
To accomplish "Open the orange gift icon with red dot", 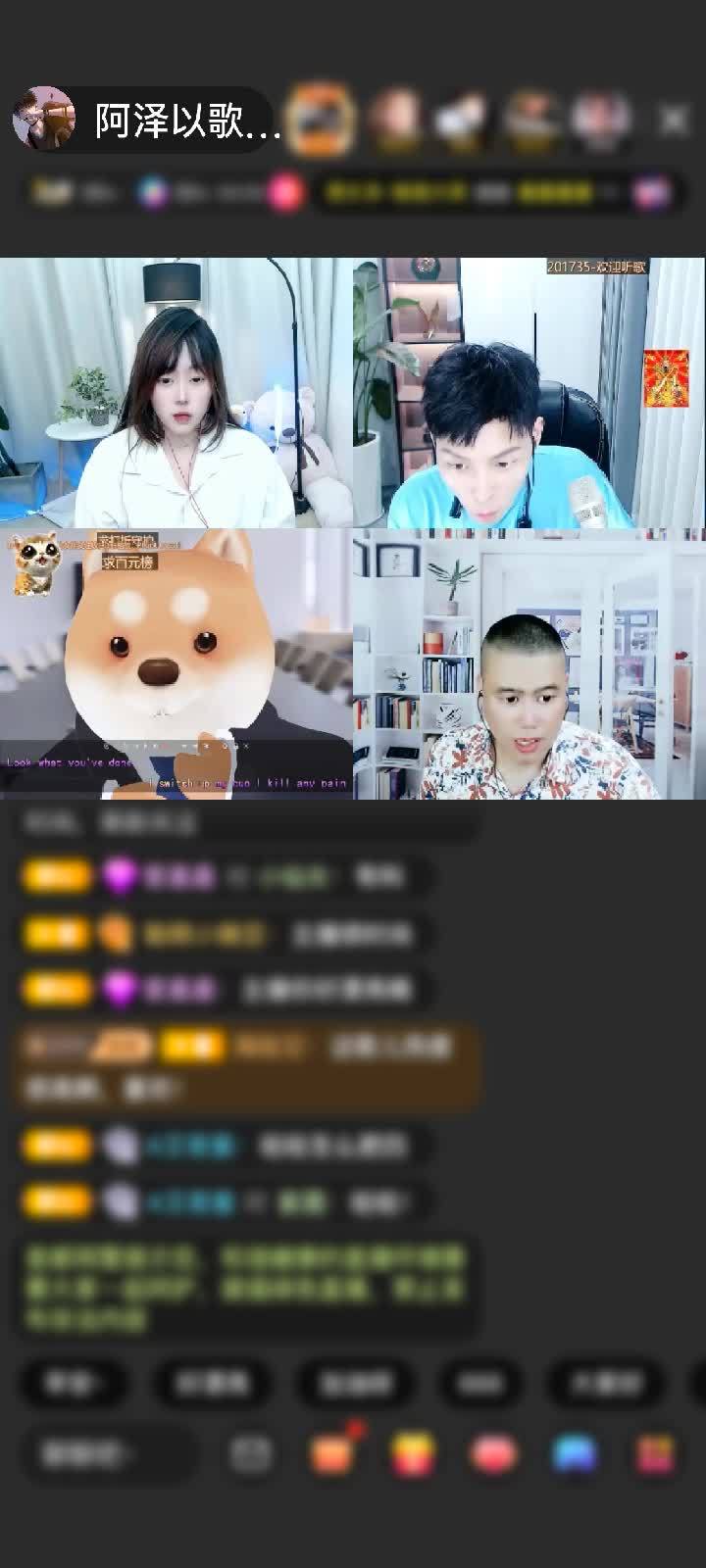I will [331, 1453].
